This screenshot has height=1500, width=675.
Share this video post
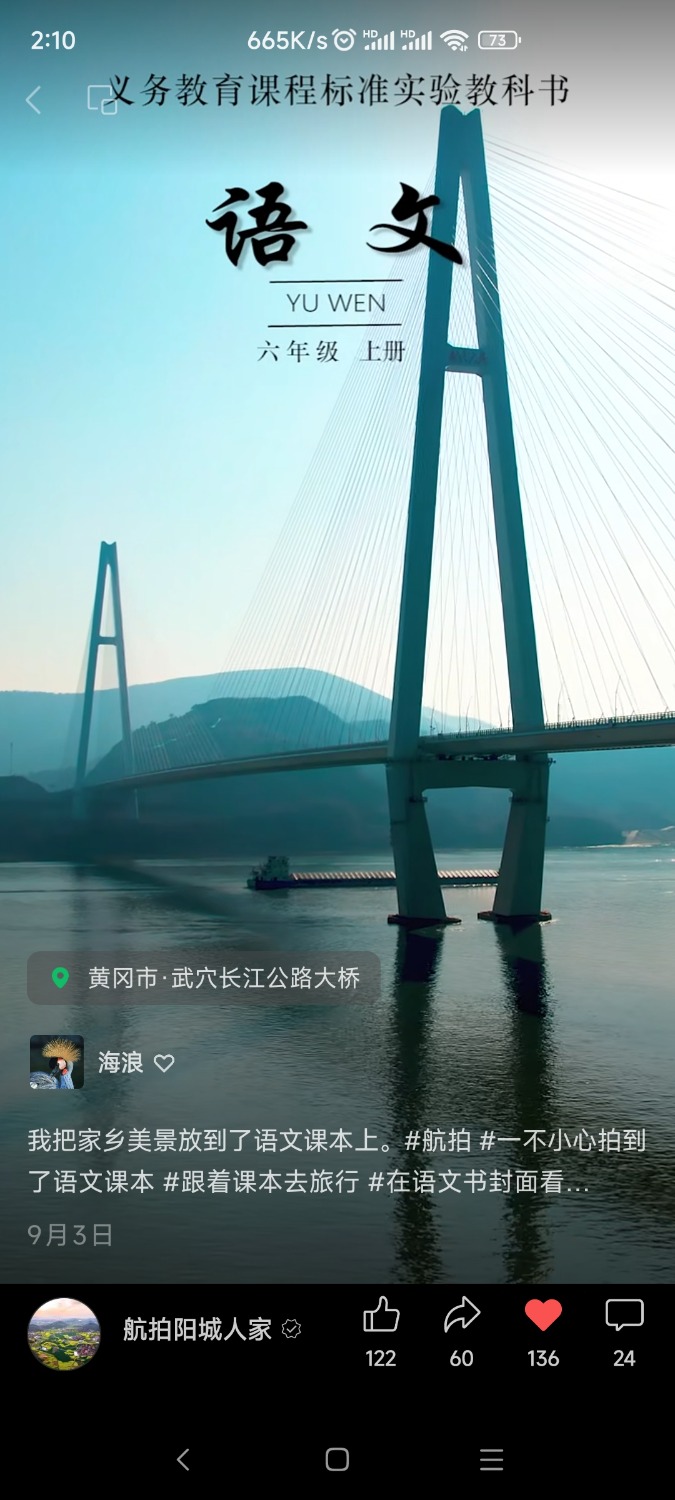(x=461, y=1317)
